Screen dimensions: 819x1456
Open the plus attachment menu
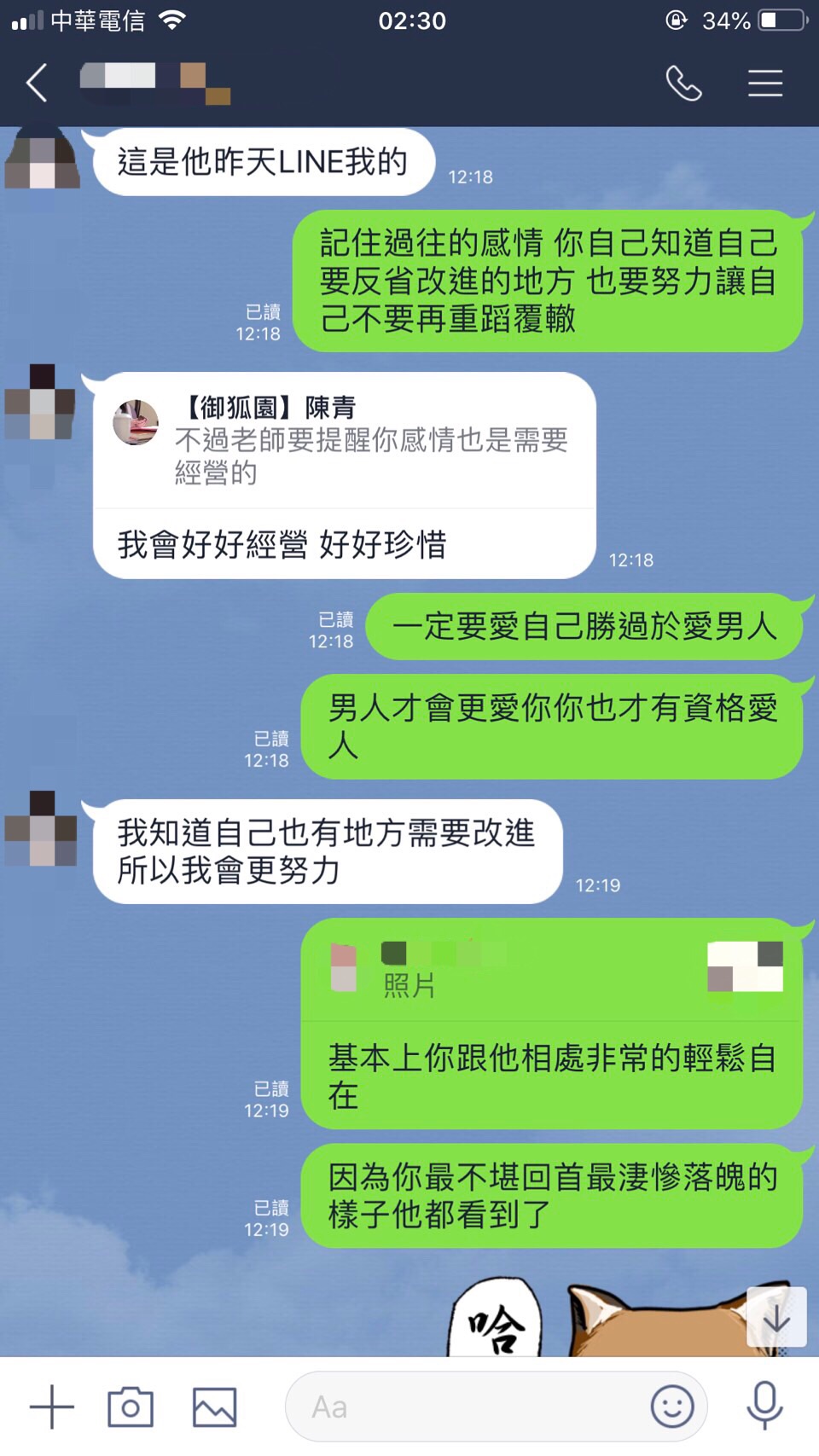pos(51,1407)
